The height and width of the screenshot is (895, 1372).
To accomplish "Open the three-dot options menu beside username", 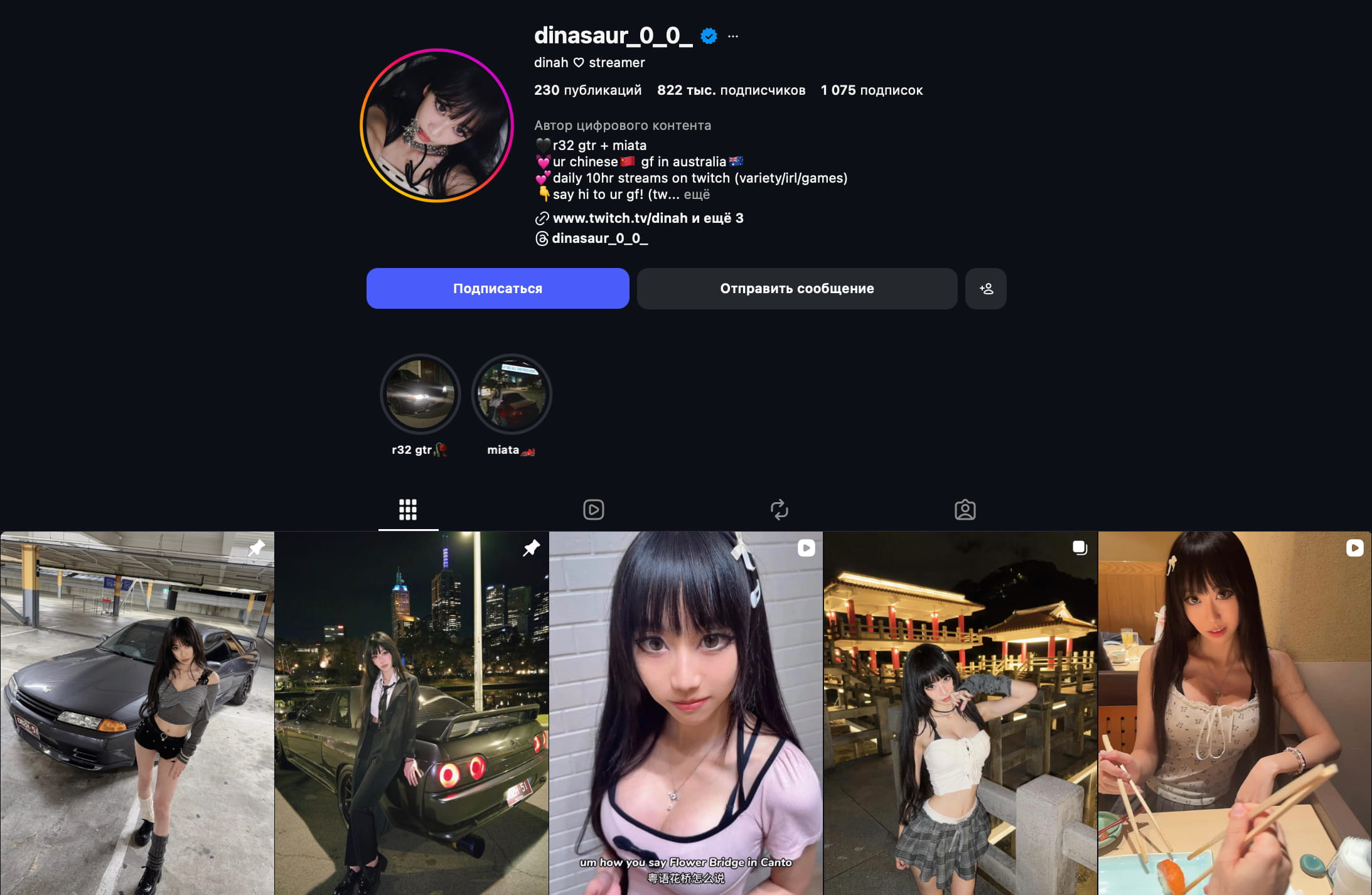I will pyautogui.click(x=732, y=36).
